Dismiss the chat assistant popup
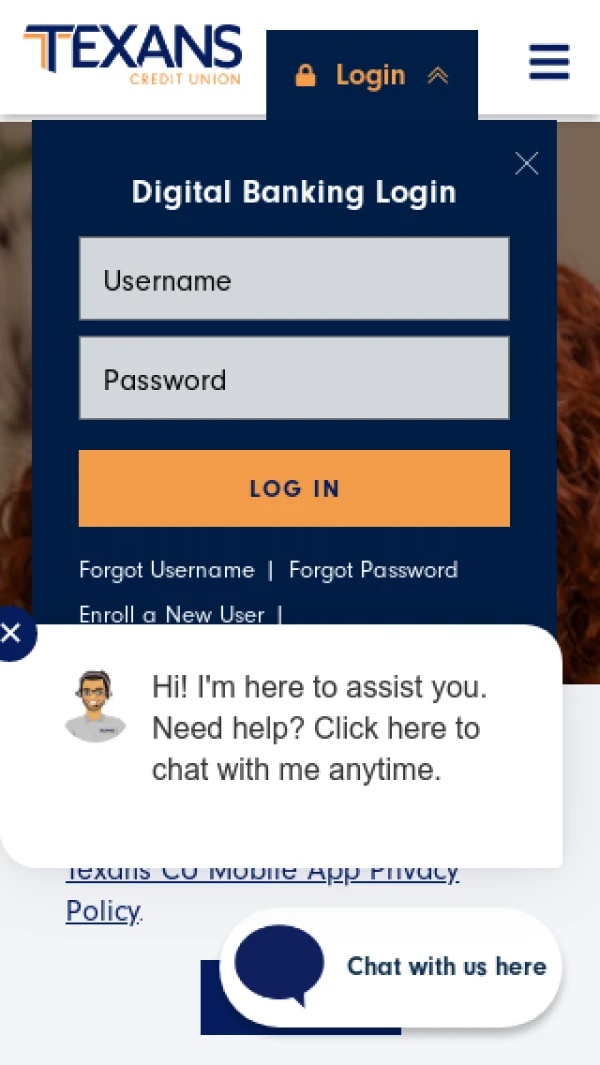This screenshot has height=1065, width=600. tap(11, 633)
